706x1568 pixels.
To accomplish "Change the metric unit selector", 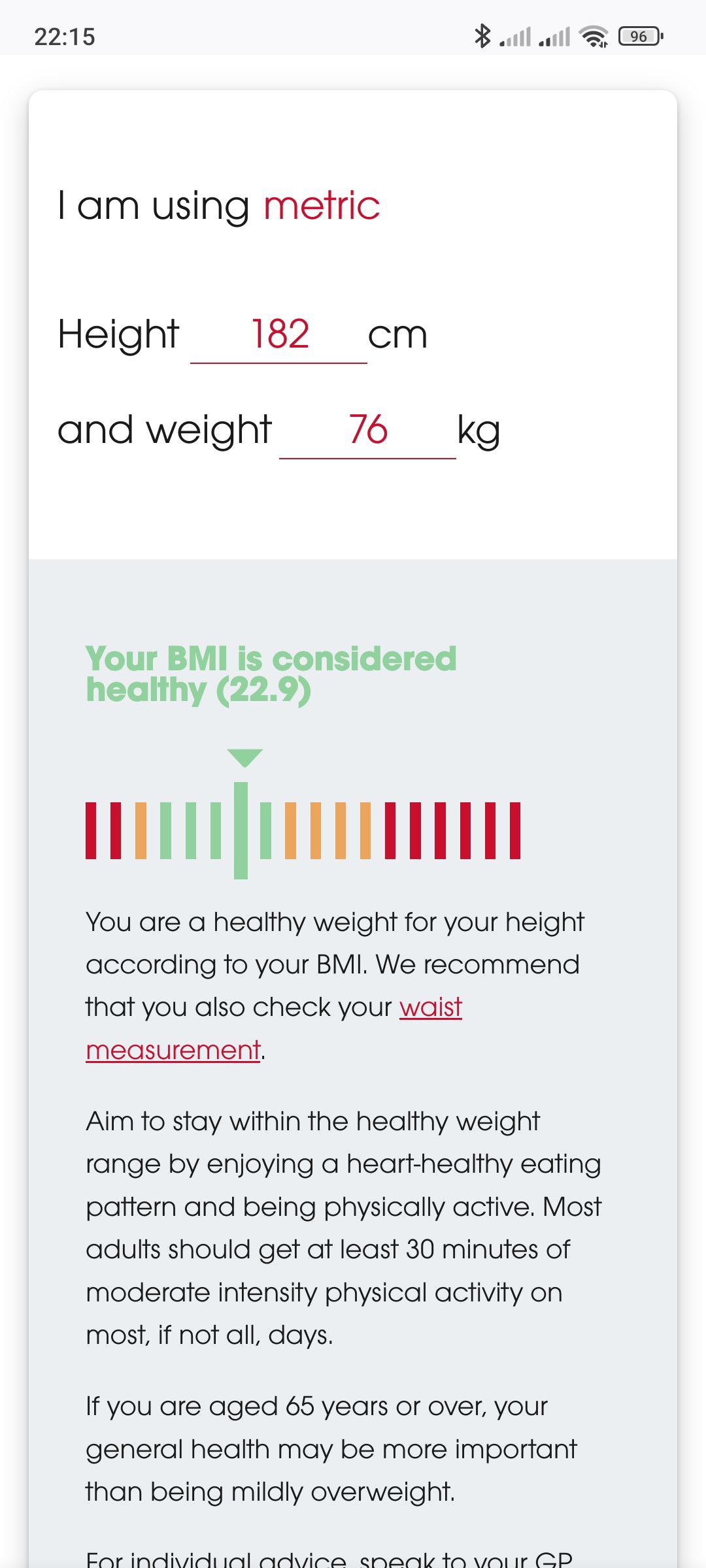I will pos(321,205).
